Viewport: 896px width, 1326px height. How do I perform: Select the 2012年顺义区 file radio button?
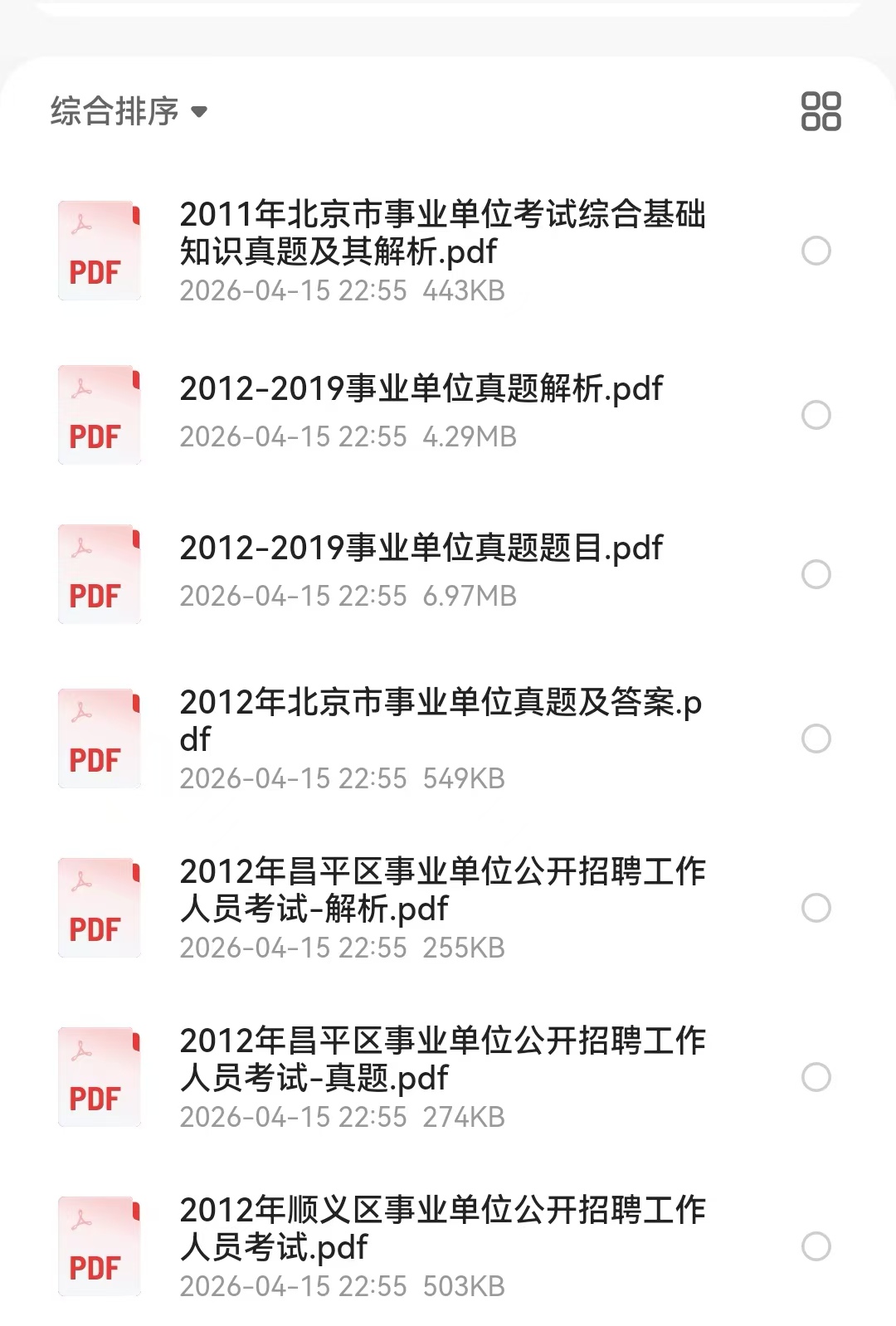tap(816, 1246)
